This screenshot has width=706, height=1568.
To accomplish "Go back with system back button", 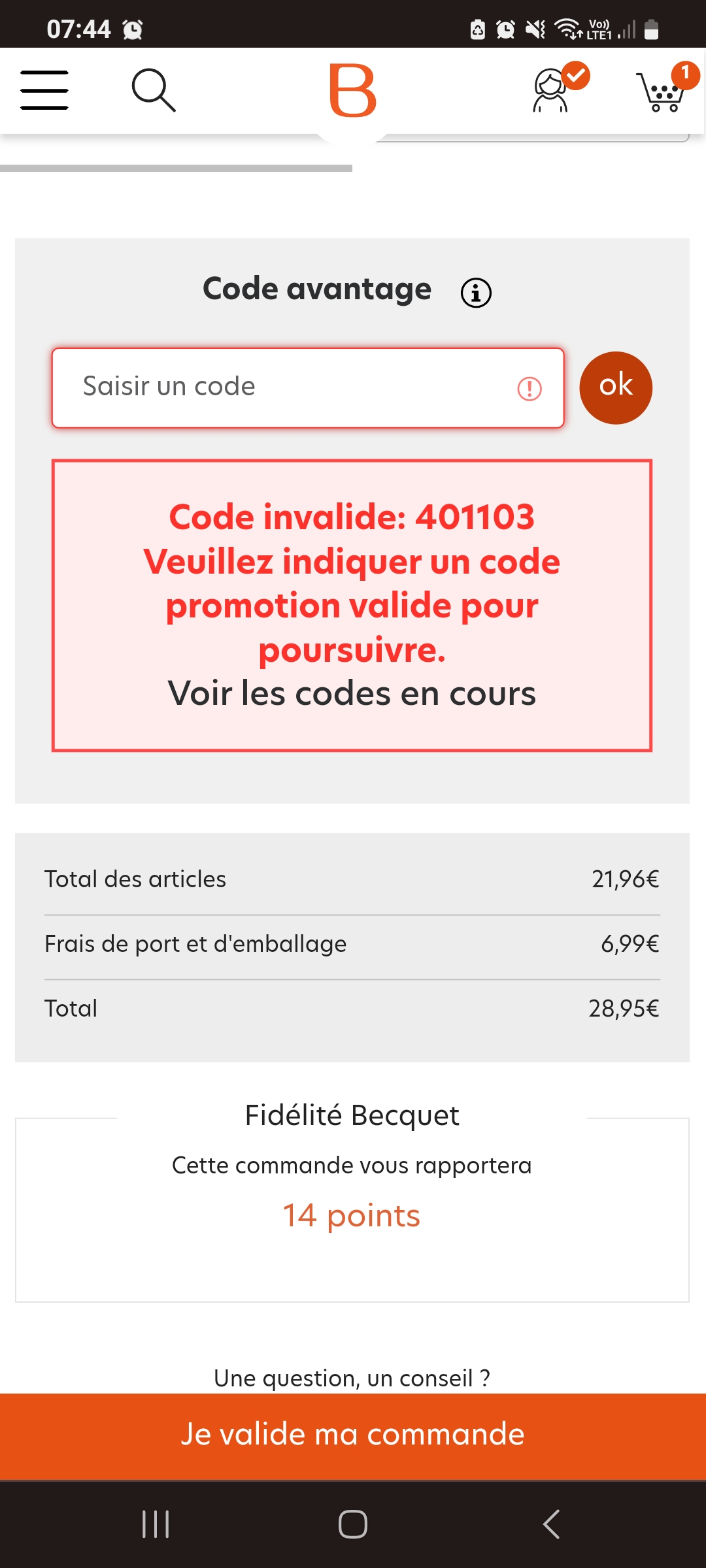I will click(551, 1524).
